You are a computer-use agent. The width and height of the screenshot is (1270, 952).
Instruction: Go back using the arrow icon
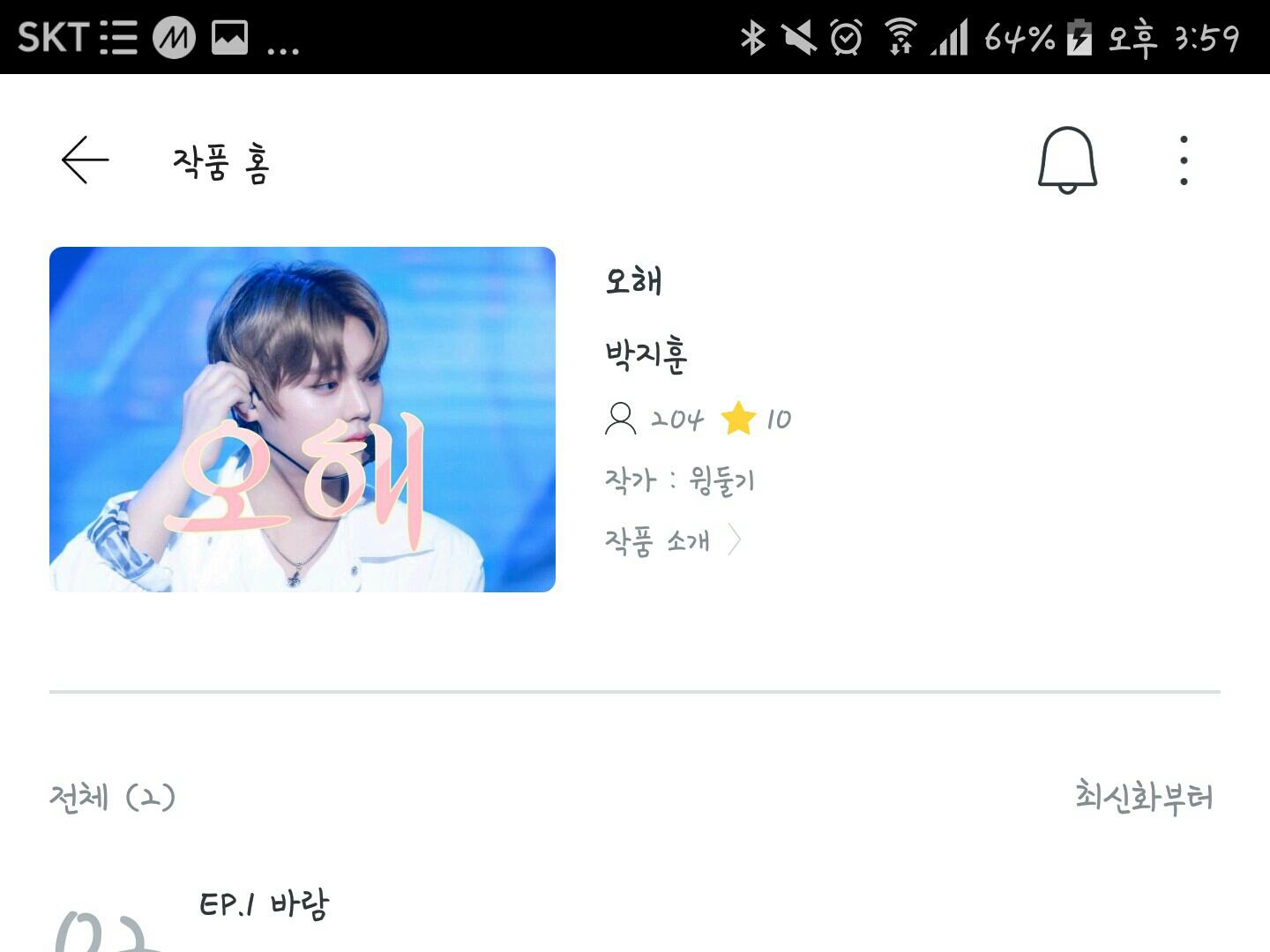pos(86,160)
